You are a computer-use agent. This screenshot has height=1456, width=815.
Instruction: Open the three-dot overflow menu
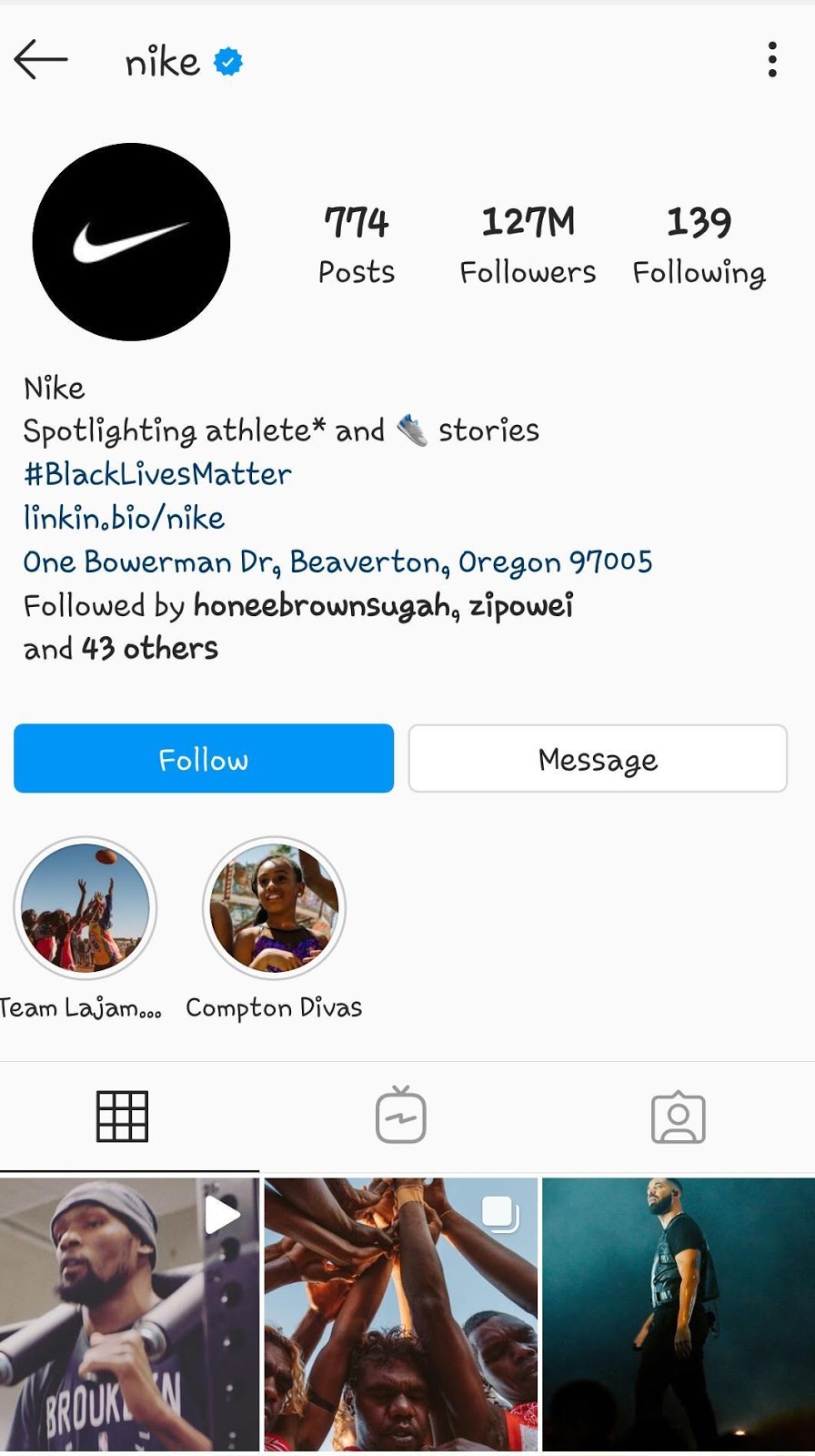(771, 60)
